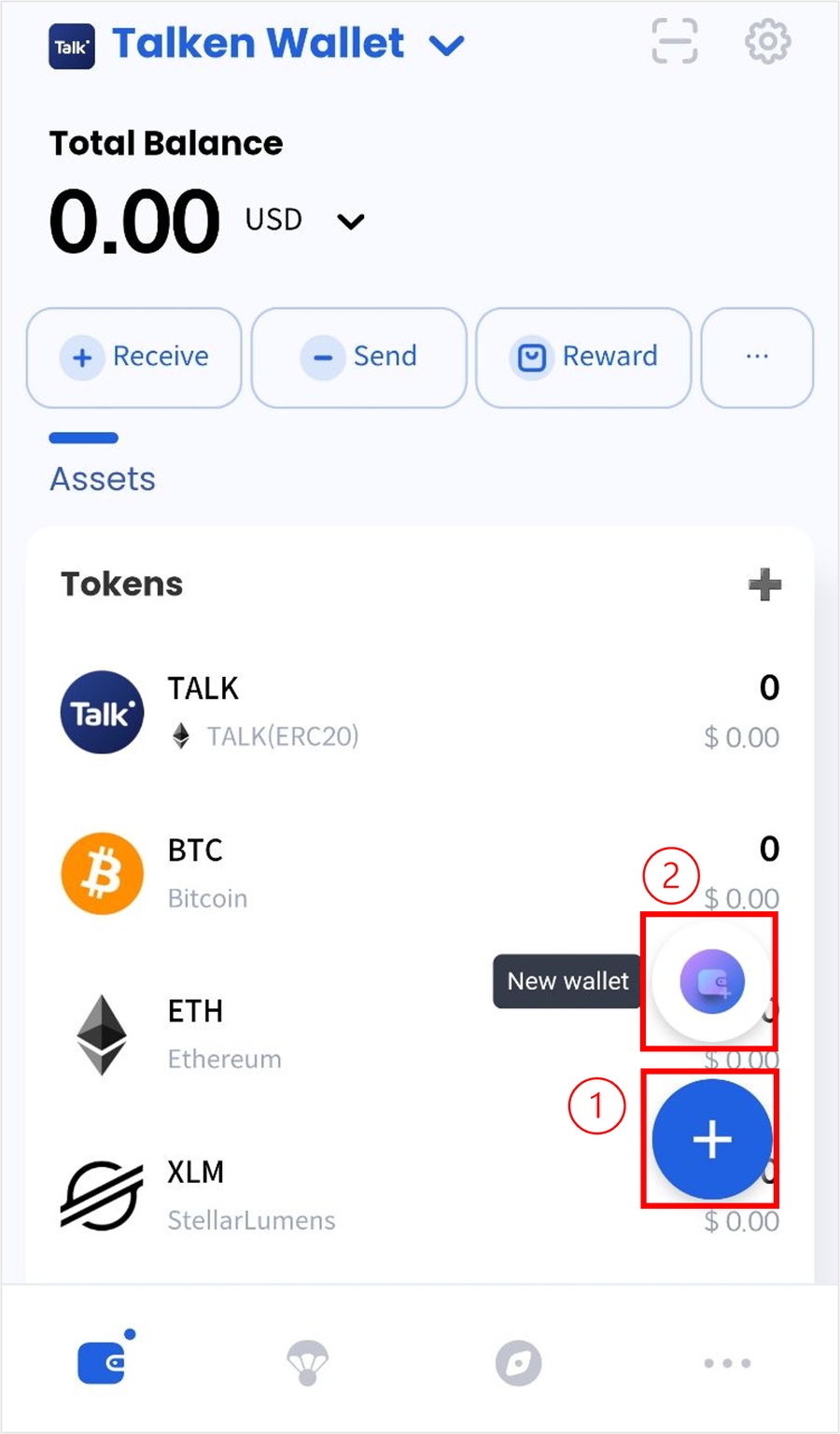Go to the airdrop parachute tab
840x1434 pixels.
click(x=308, y=1363)
